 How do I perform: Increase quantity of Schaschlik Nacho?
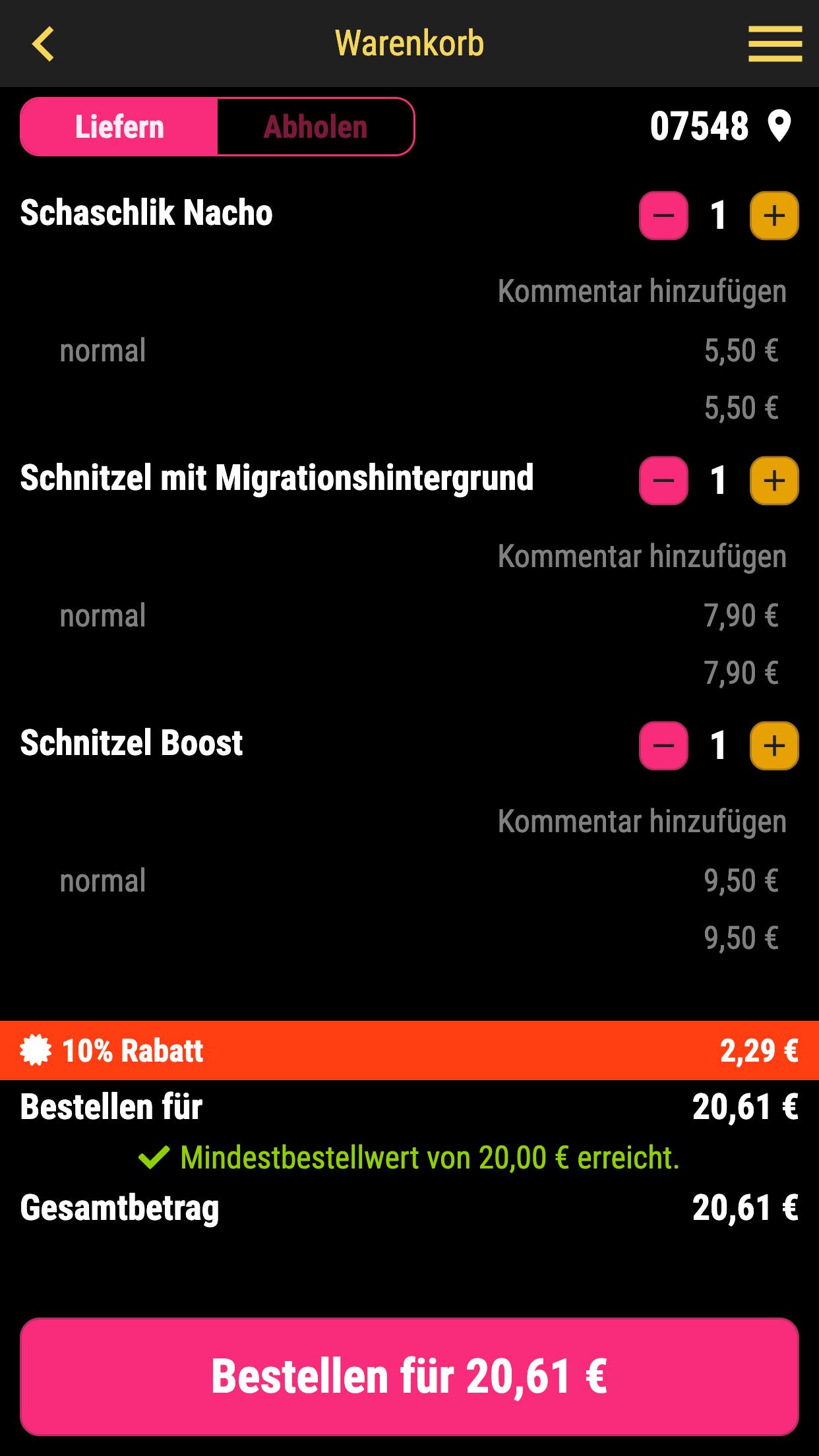point(774,216)
